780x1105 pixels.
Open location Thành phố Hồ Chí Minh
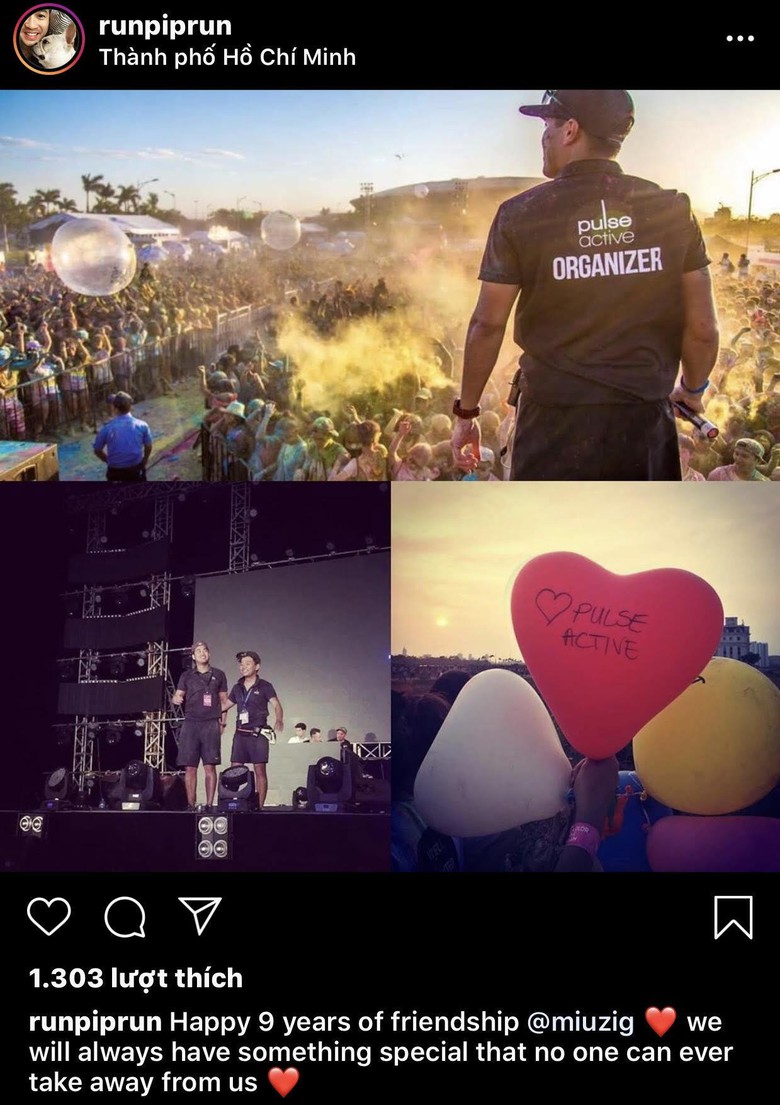click(227, 57)
